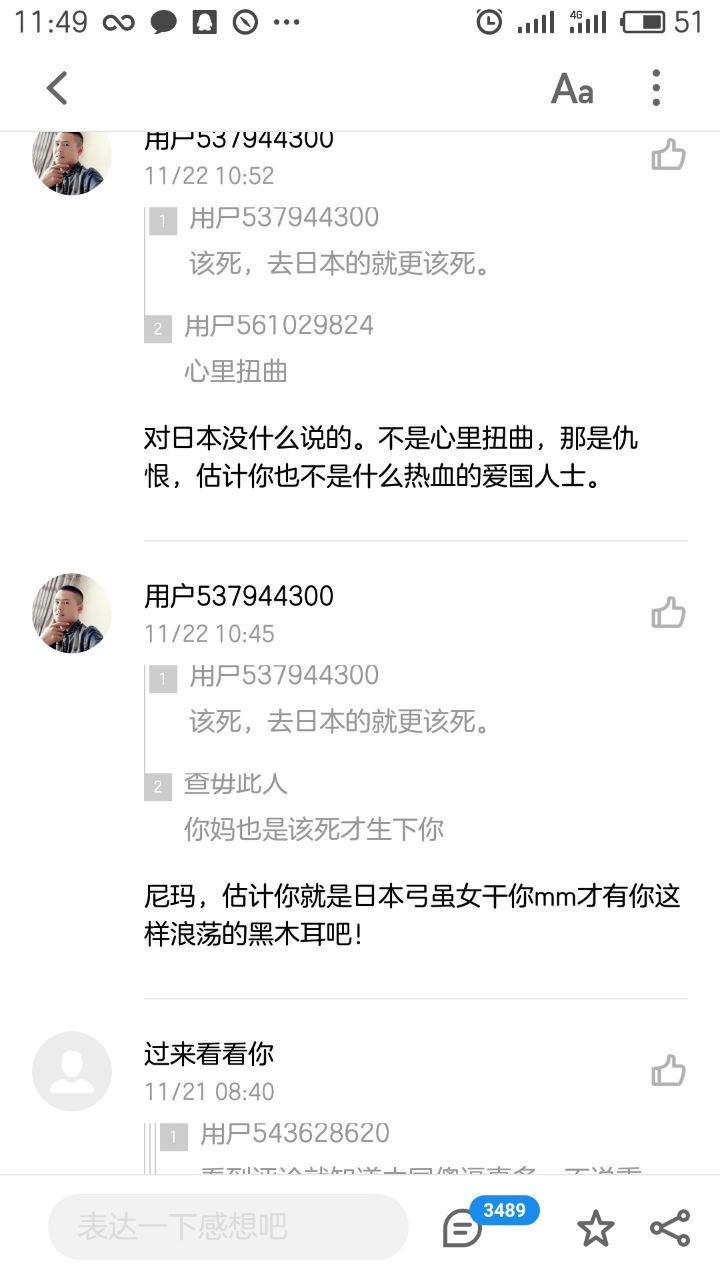Like the comment posted 11/22 10:45
Image resolution: width=720 pixels, height=1280 pixels.
pyautogui.click(x=668, y=613)
